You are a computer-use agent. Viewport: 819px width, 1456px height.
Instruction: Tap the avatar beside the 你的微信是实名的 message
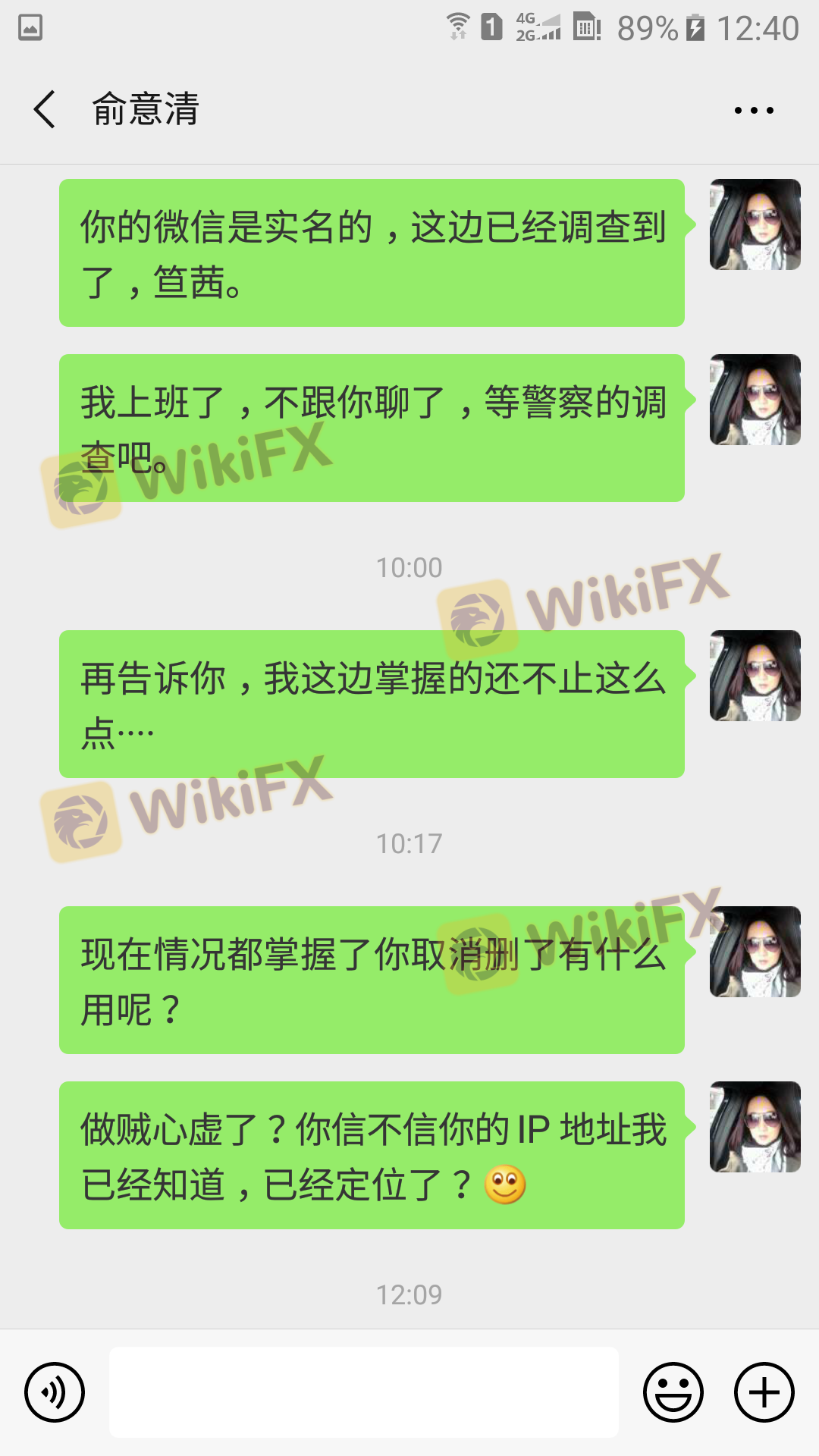click(x=755, y=224)
